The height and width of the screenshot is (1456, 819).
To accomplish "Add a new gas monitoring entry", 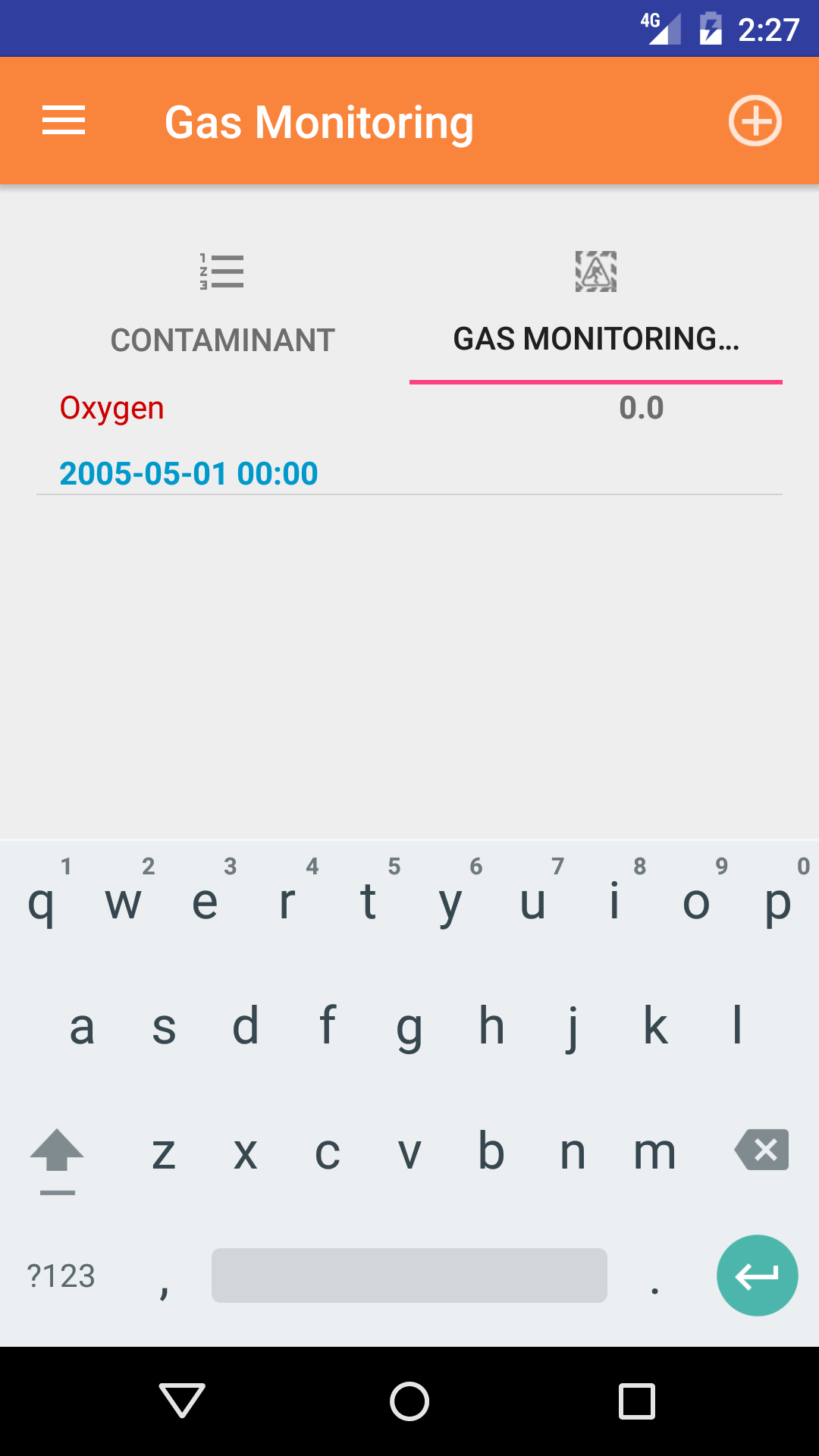I will tap(755, 121).
